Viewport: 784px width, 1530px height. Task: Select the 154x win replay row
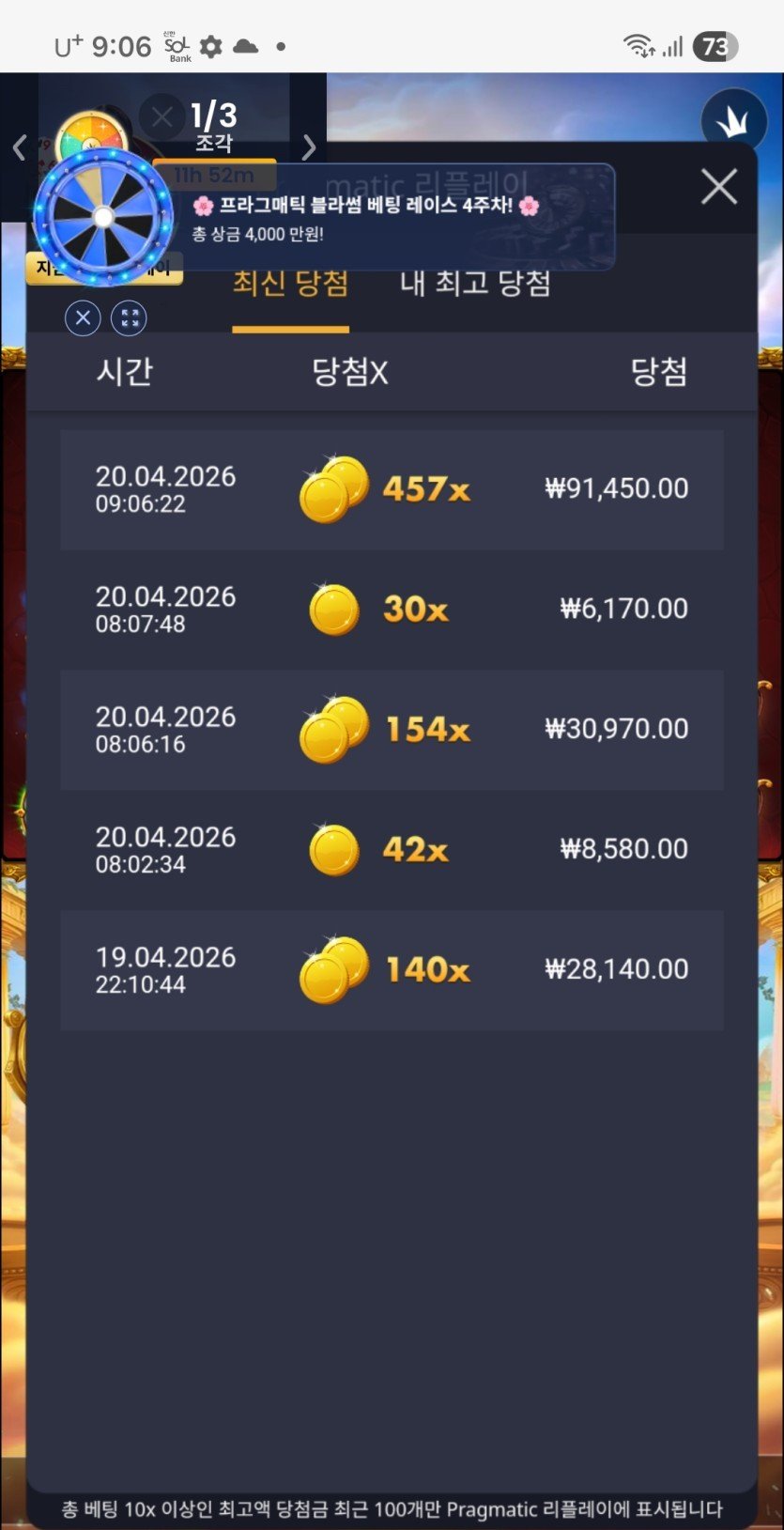(392, 730)
